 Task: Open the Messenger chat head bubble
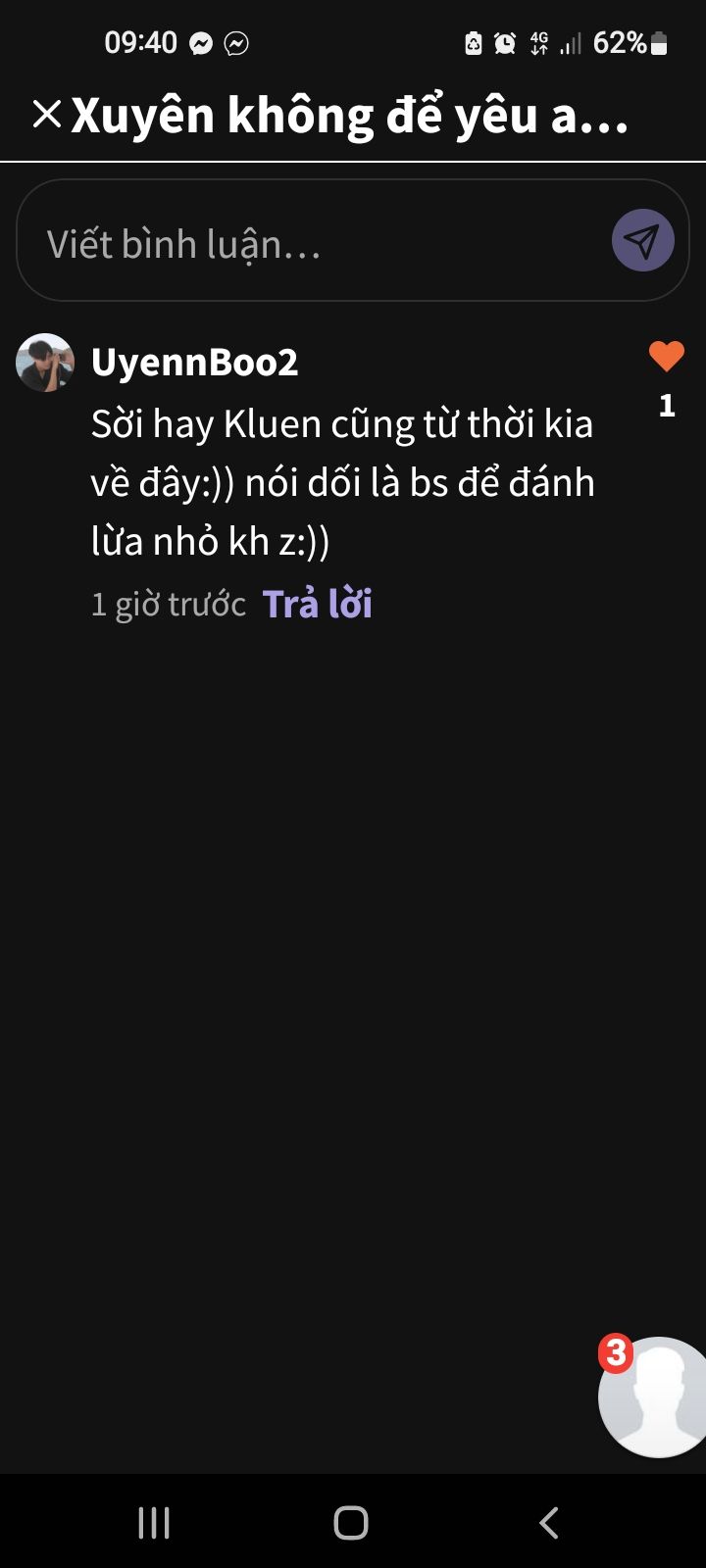657,1397
